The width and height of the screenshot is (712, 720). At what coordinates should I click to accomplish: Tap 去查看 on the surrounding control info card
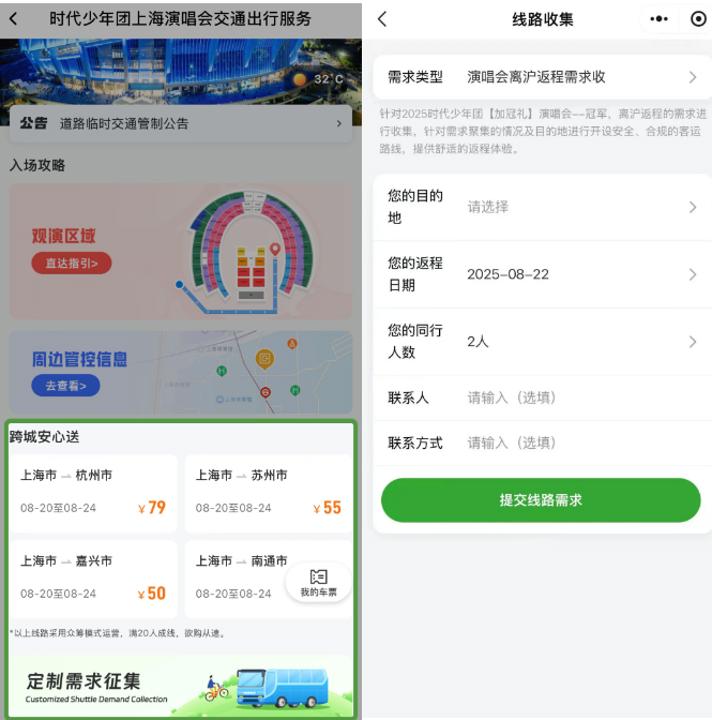click(x=66, y=385)
